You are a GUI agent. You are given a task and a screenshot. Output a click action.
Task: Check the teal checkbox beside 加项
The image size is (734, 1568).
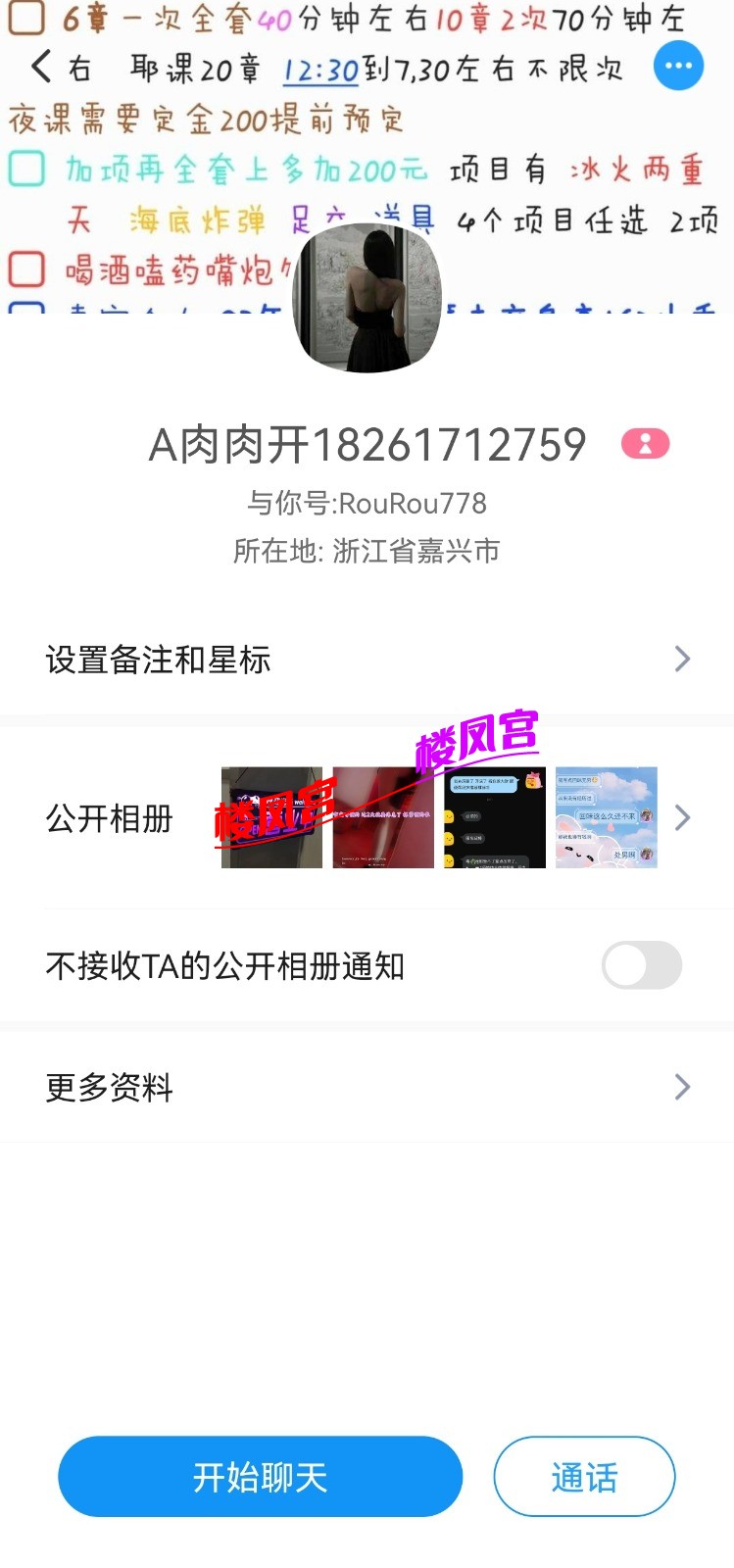pos(25,169)
